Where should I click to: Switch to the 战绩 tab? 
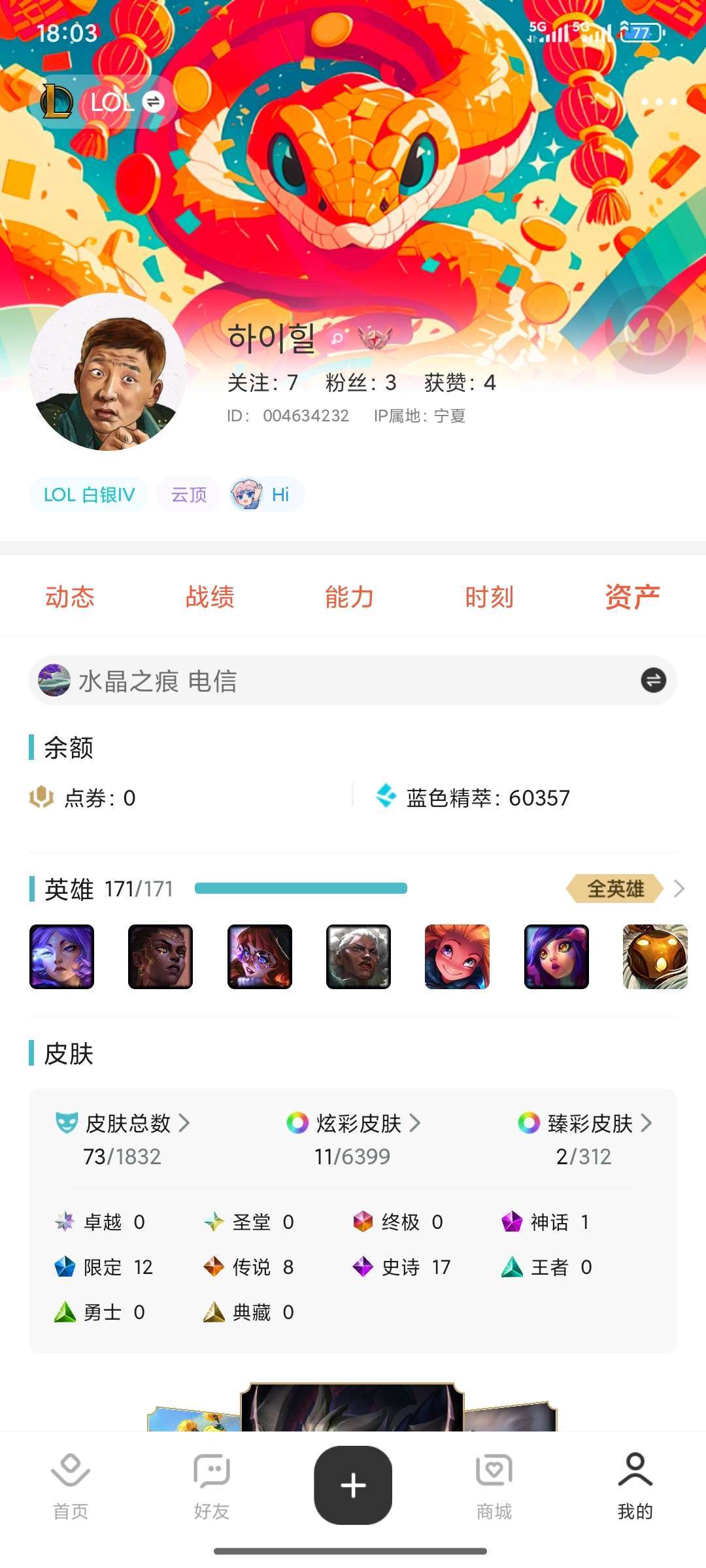tap(210, 596)
